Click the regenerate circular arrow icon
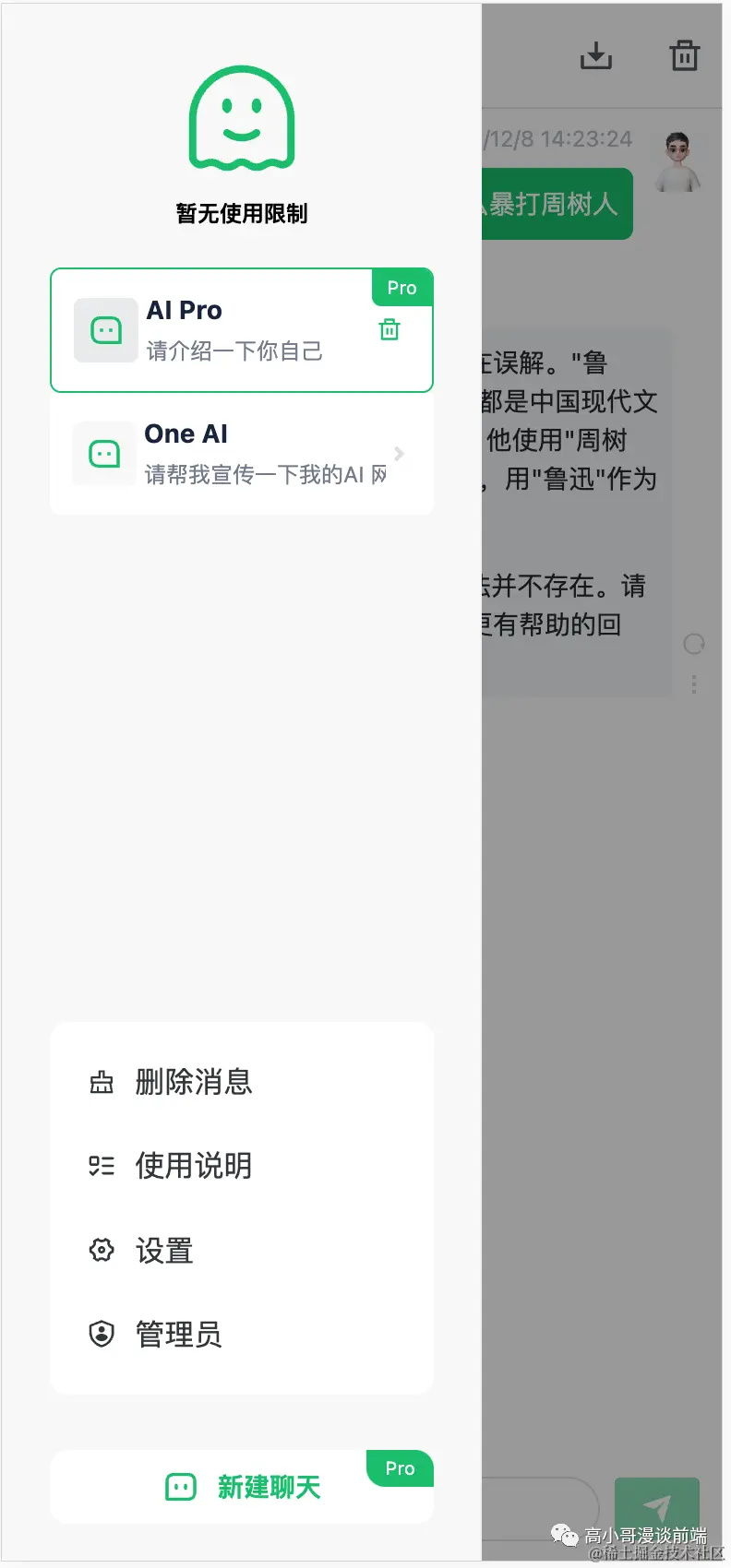 (694, 645)
